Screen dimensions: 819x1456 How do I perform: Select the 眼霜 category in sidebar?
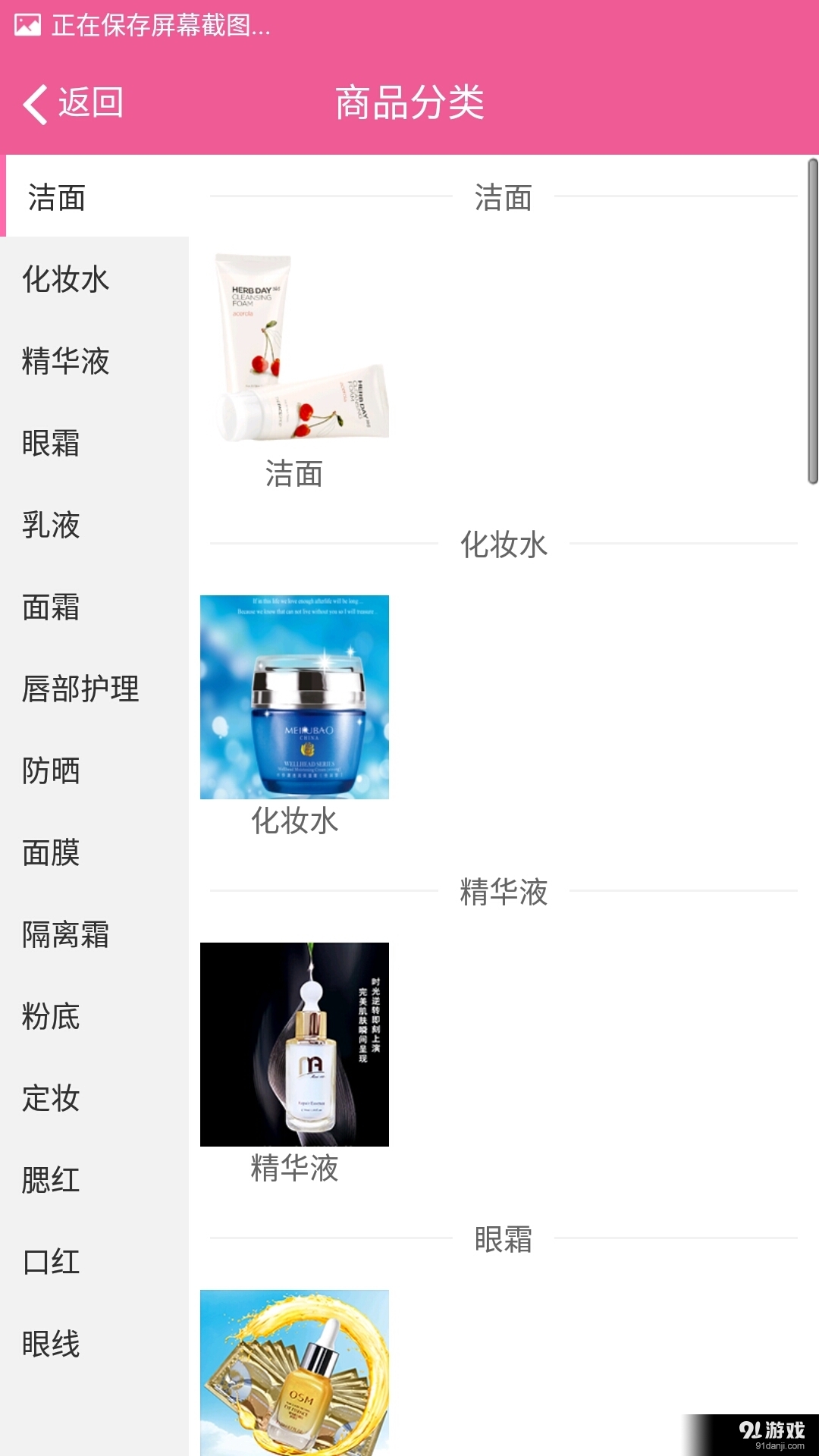click(49, 445)
